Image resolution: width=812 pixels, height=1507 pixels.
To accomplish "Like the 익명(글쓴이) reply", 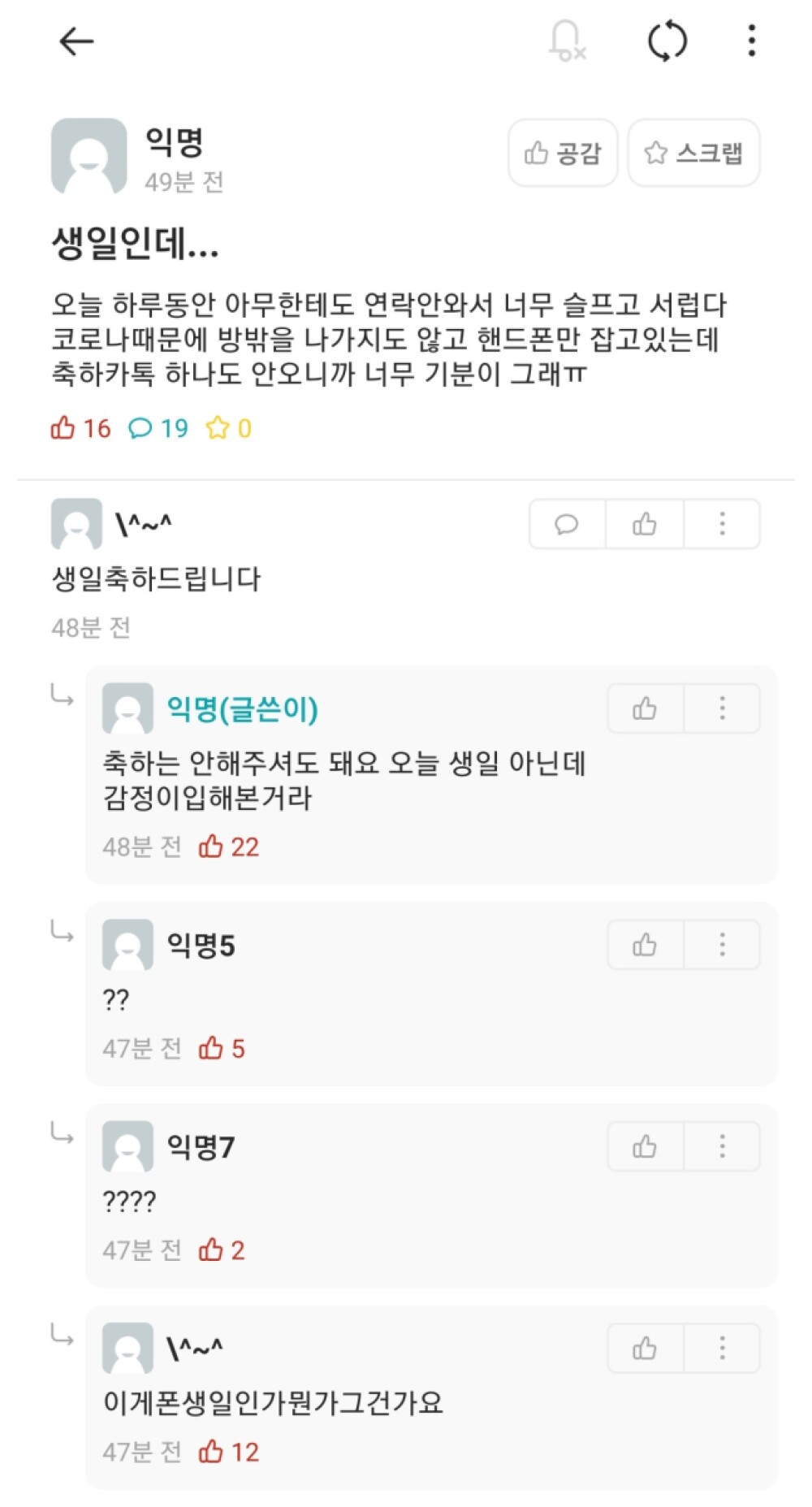I will pyautogui.click(x=645, y=708).
